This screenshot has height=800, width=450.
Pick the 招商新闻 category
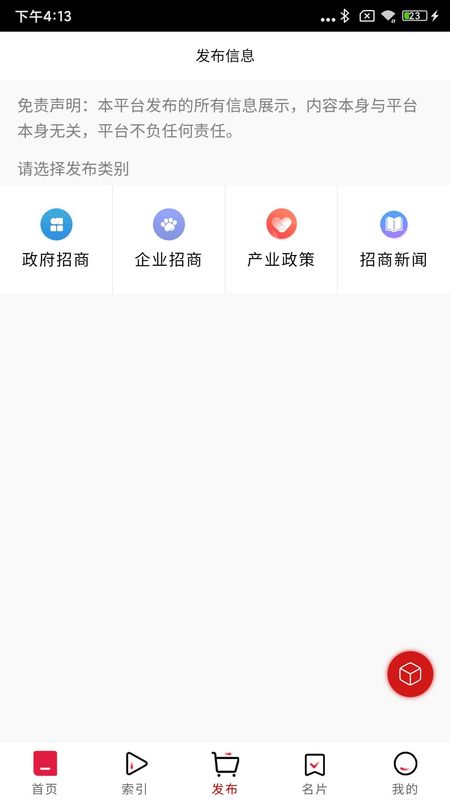tap(393, 239)
